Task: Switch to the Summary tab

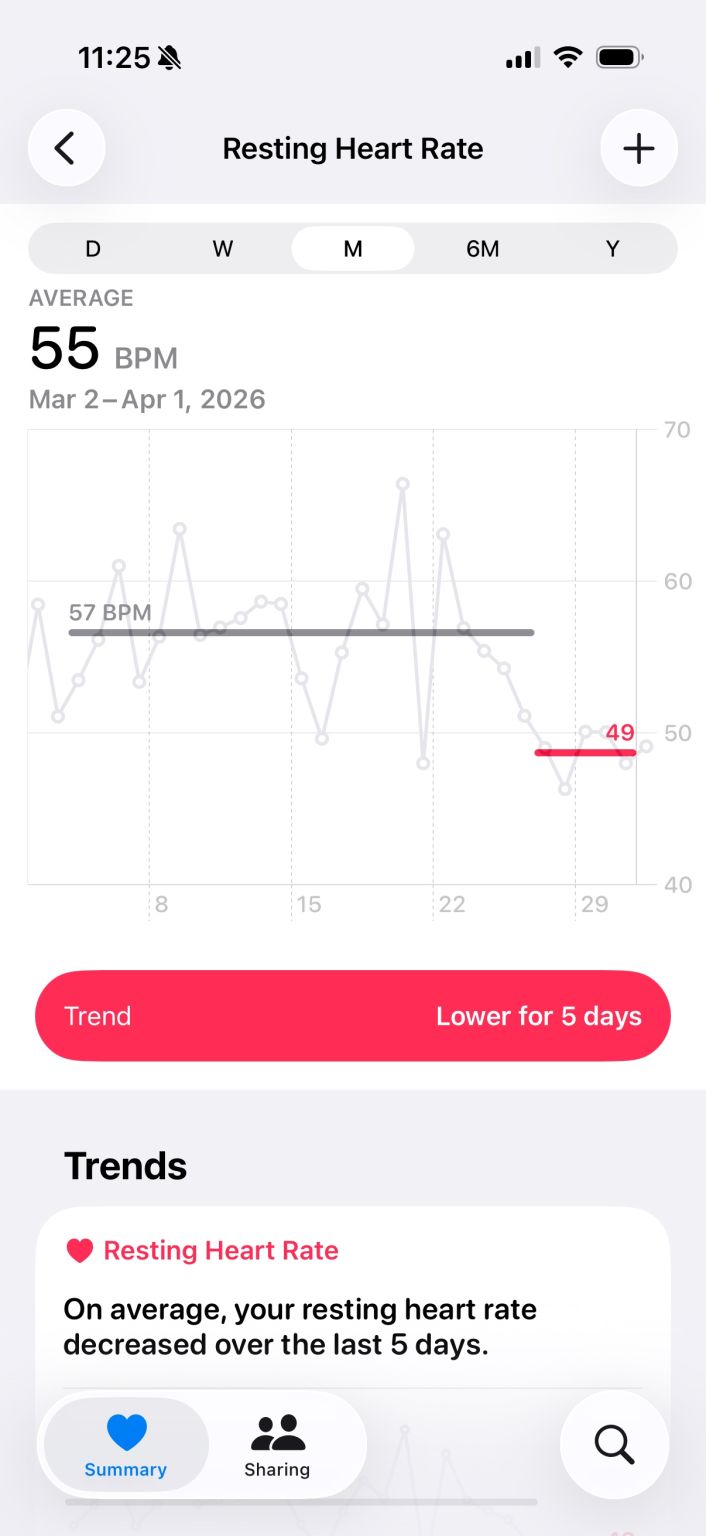Action: pyautogui.click(x=126, y=1446)
